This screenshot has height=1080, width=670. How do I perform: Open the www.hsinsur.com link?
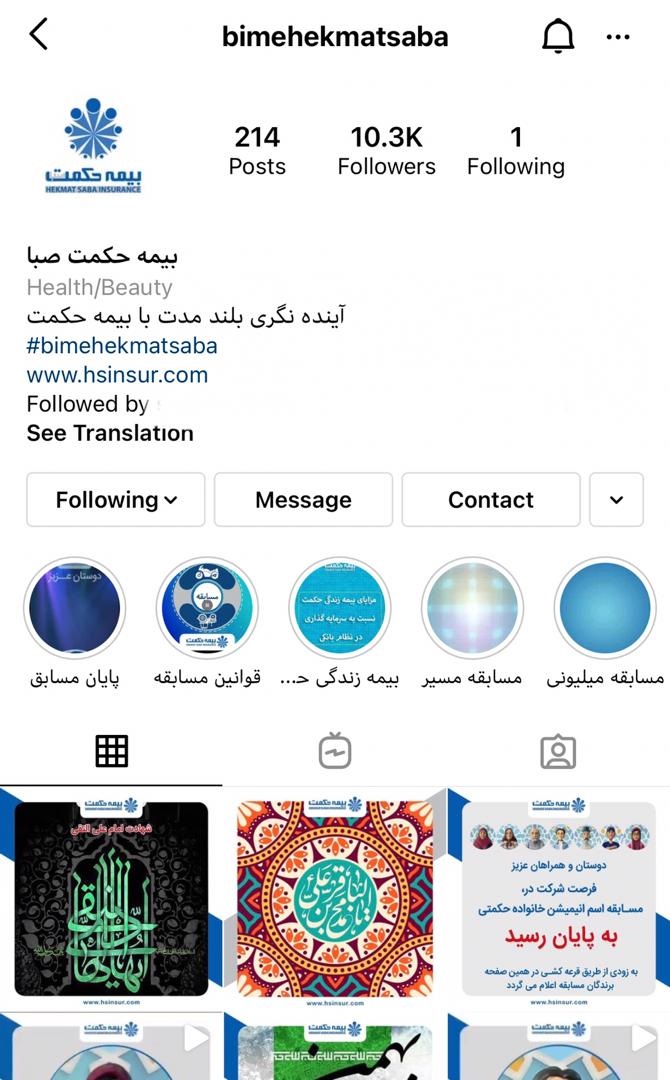117,375
